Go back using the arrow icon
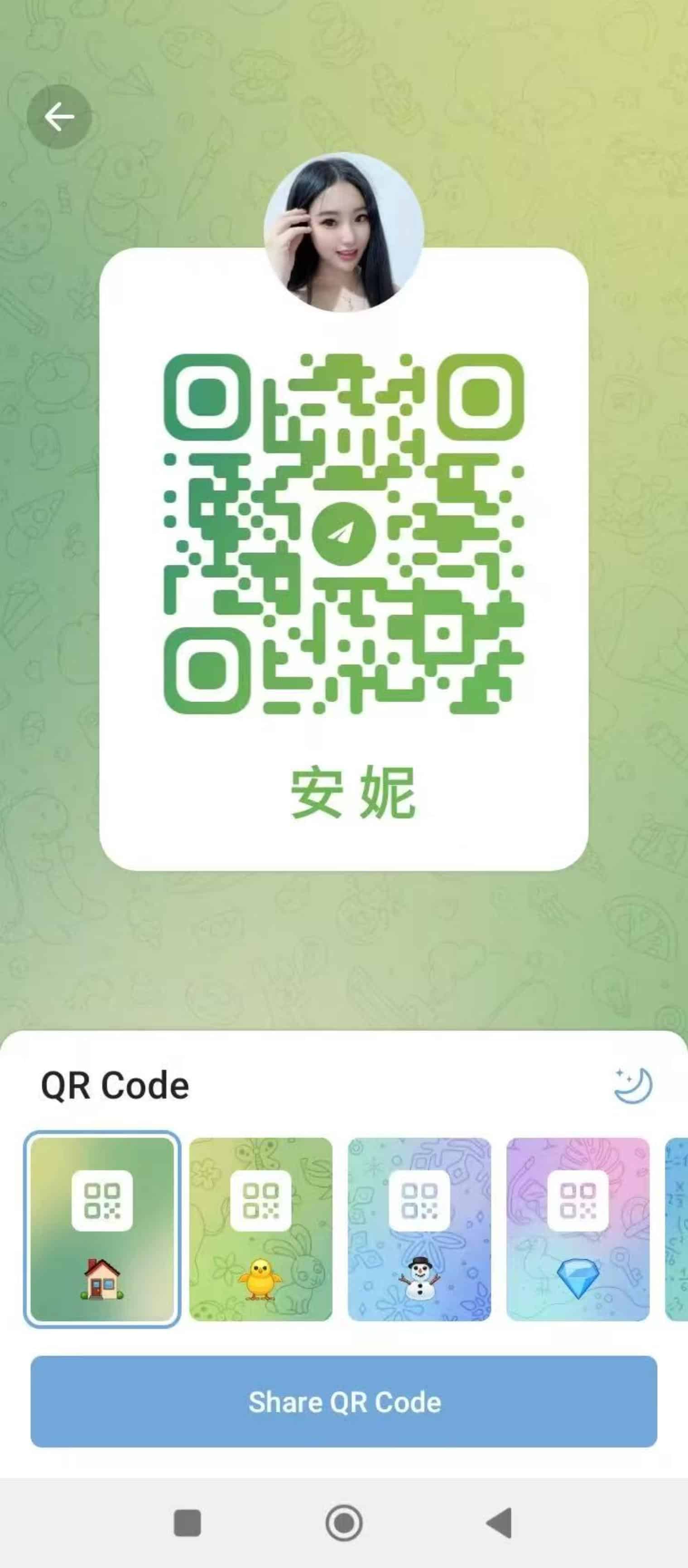This screenshot has width=688, height=1568. pyautogui.click(x=59, y=116)
